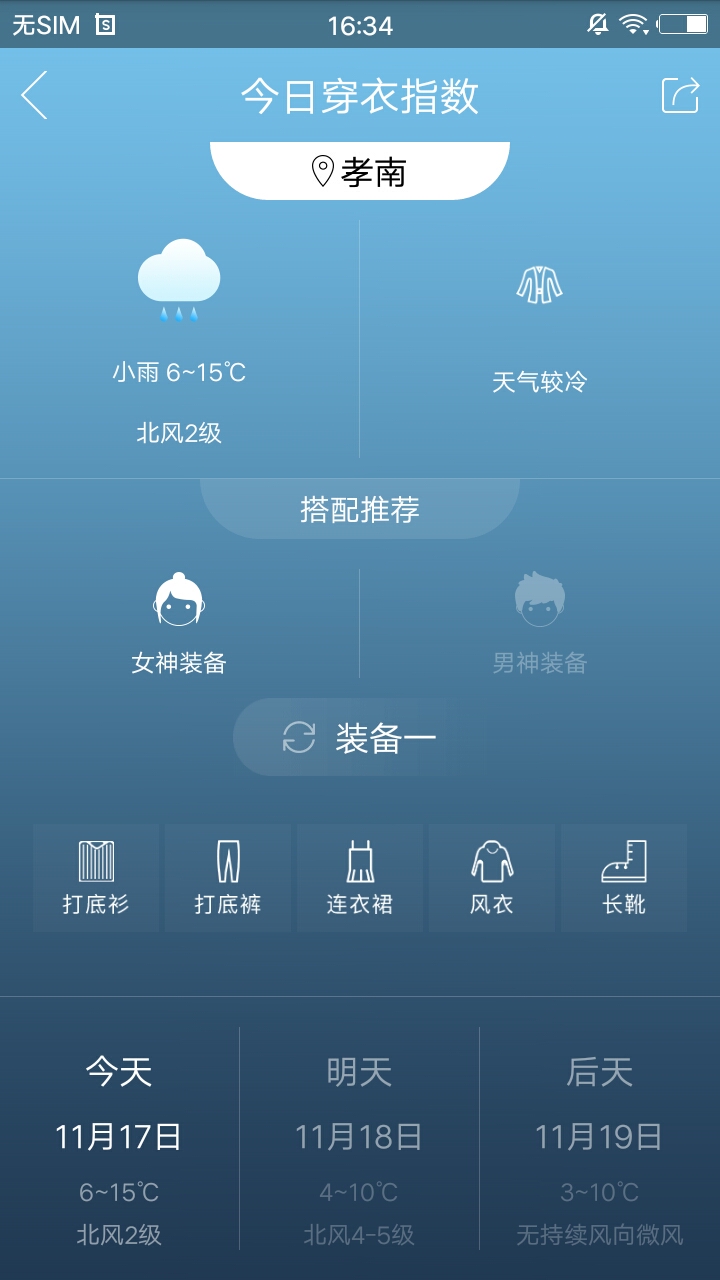The width and height of the screenshot is (720, 1280).
Task: Go back using the top-left arrow
Action: tap(35, 96)
